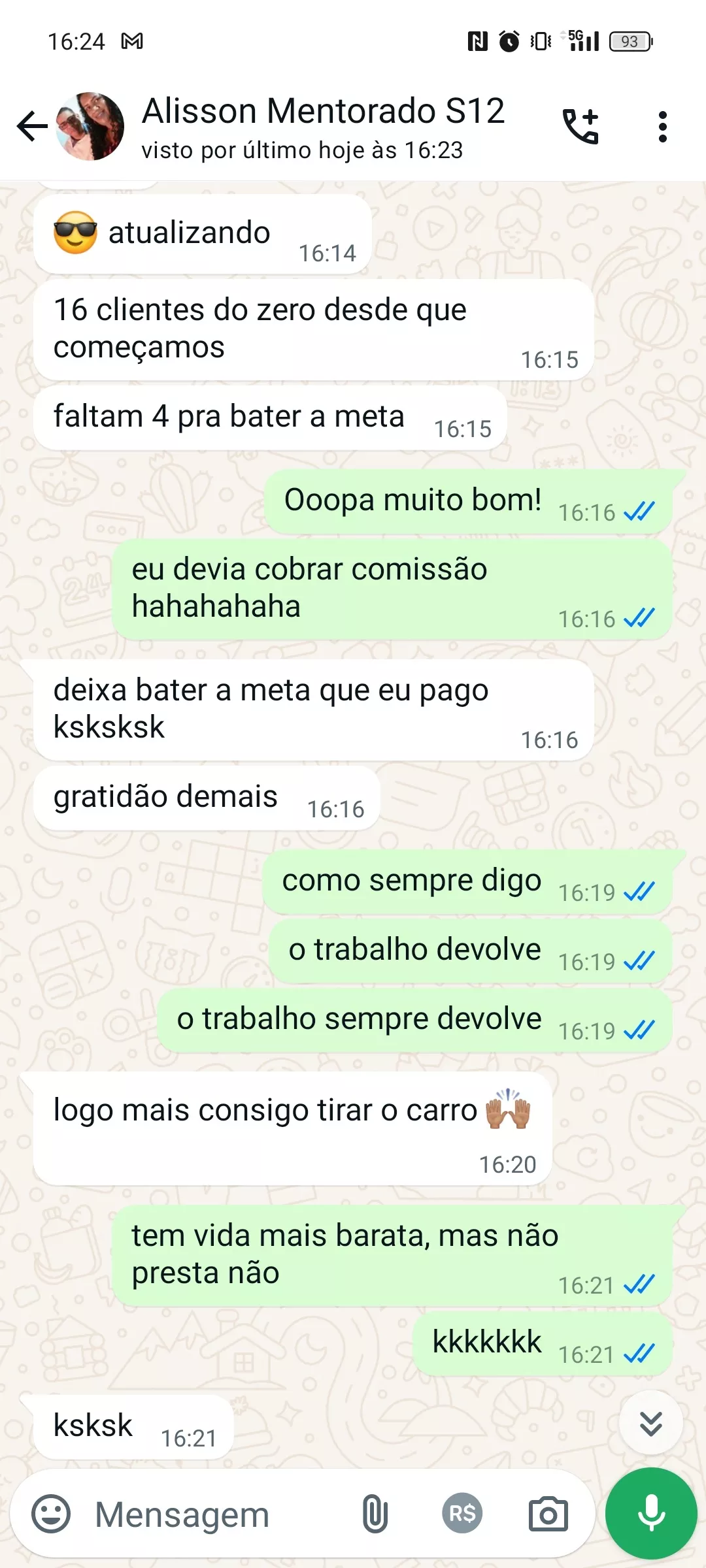Attach a file with the paperclip
This screenshot has width=706, height=1568.
click(x=375, y=1514)
